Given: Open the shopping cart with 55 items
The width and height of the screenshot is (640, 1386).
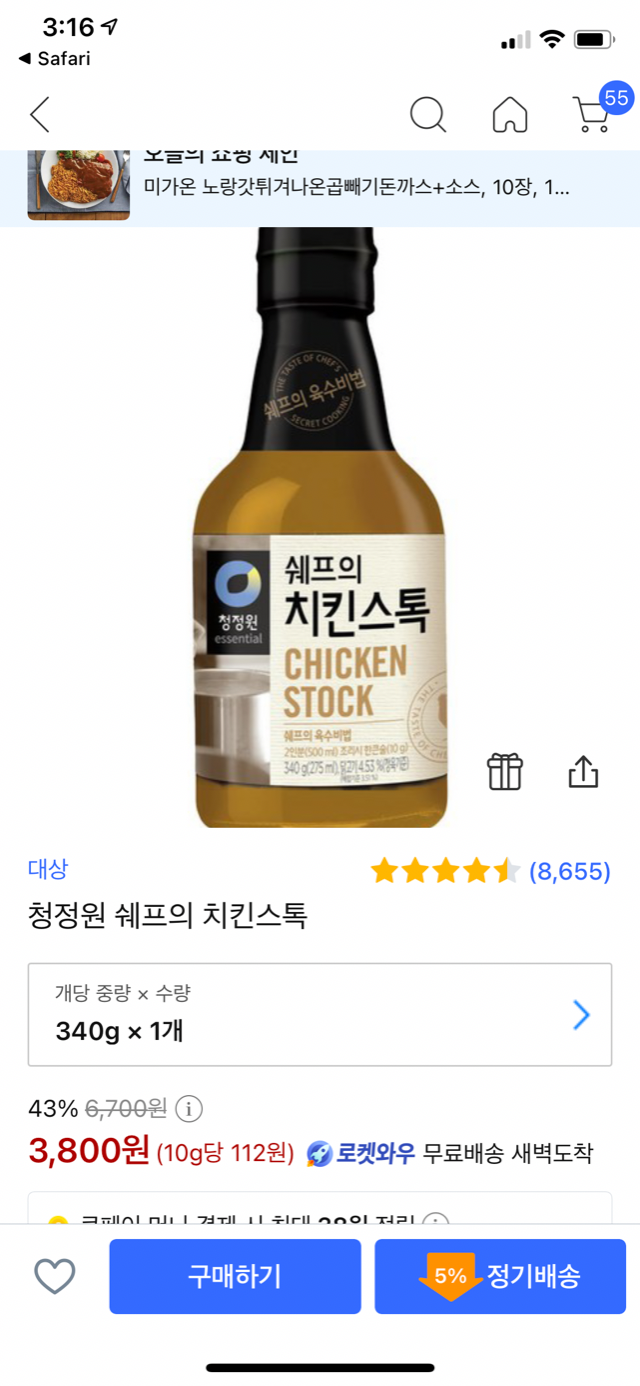Looking at the screenshot, I should (592, 113).
